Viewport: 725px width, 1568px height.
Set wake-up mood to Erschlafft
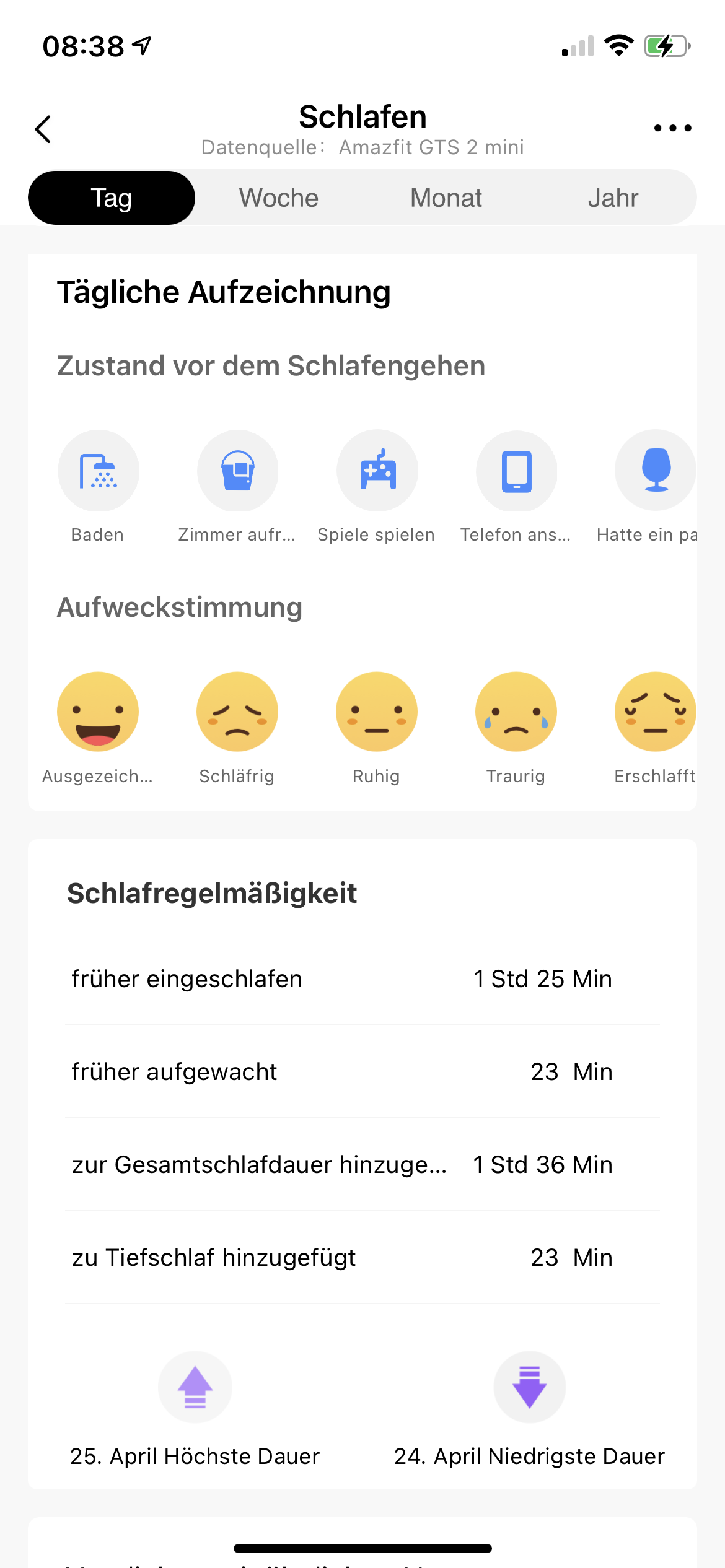655,712
